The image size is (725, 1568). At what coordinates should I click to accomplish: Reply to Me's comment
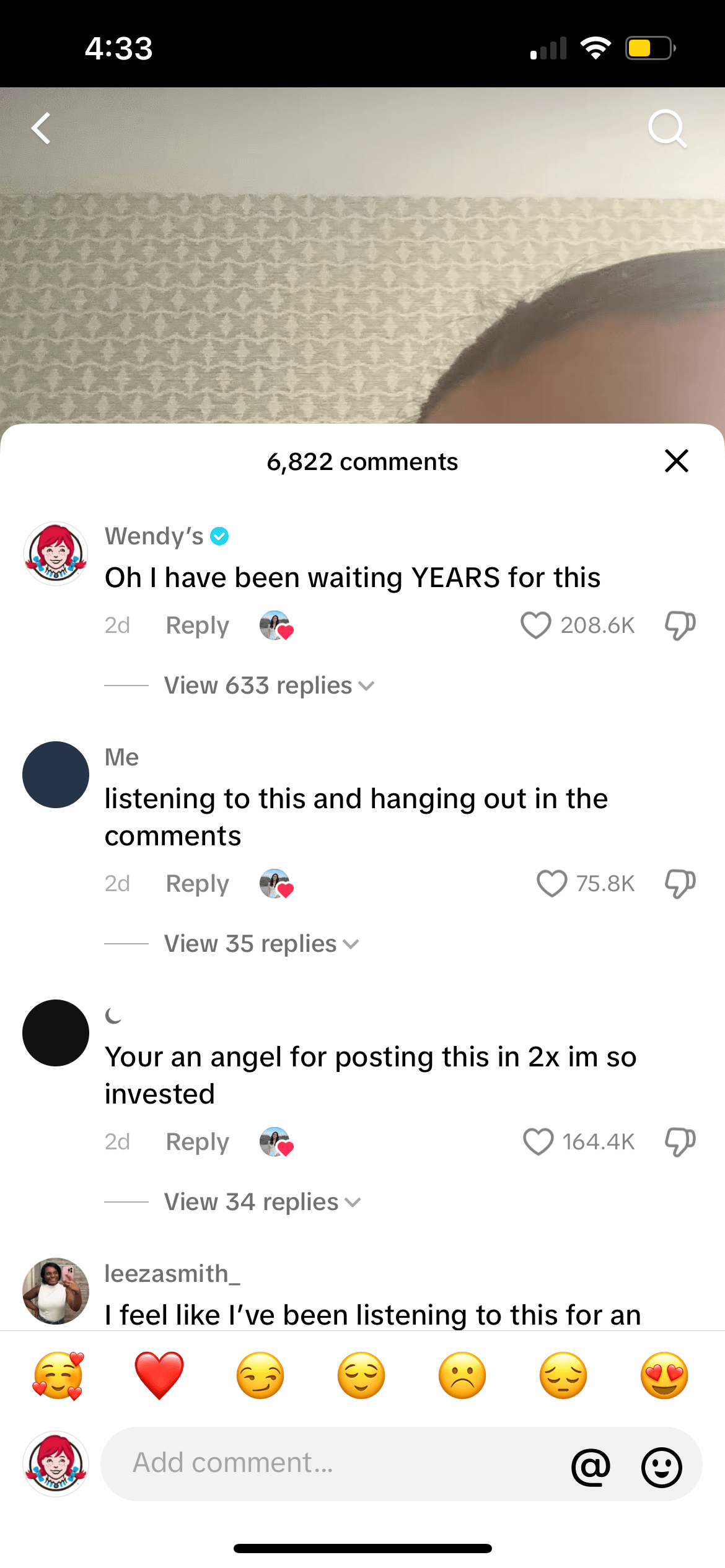coord(196,884)
